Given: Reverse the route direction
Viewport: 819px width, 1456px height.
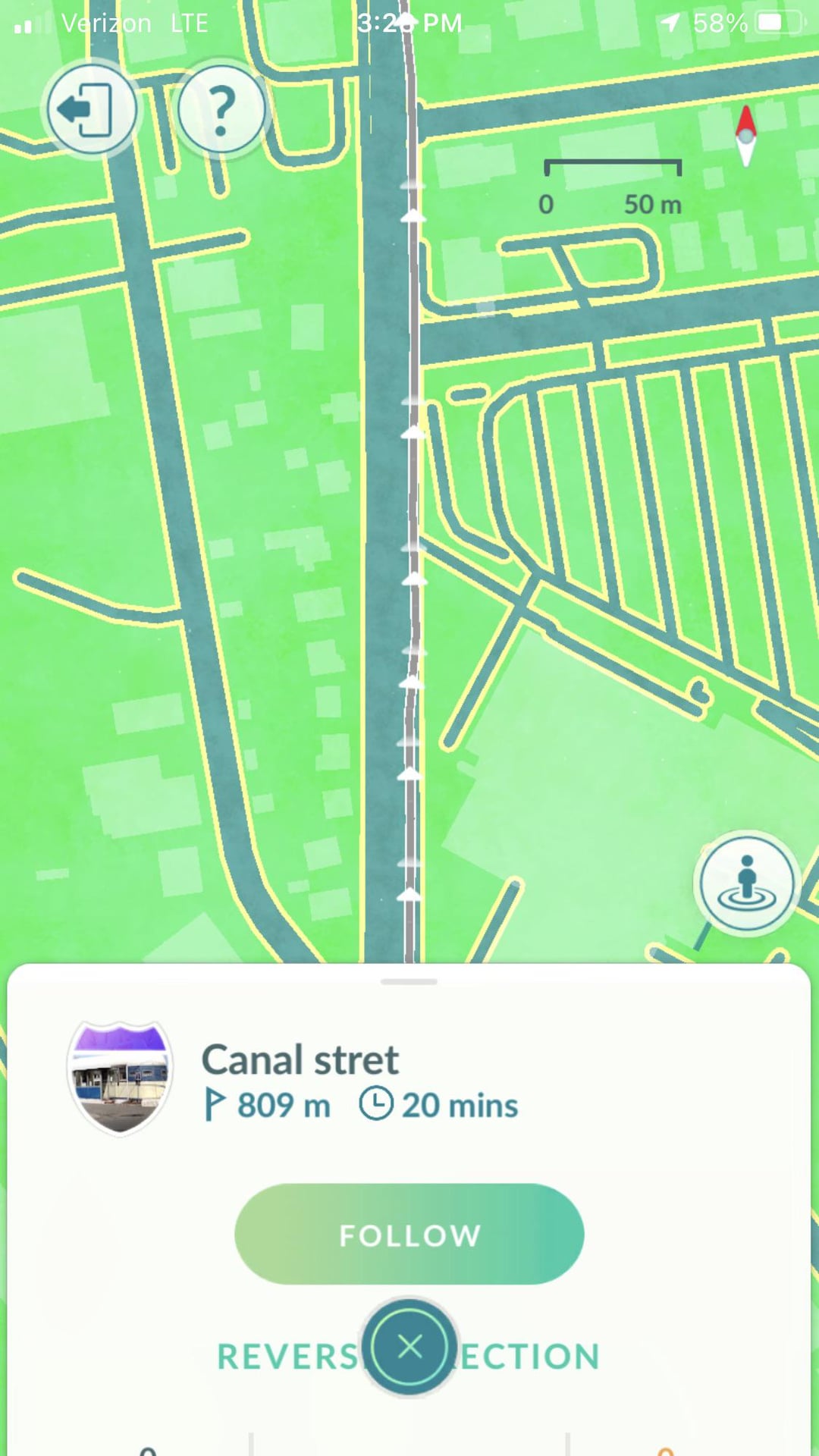Looking at the screenshot, I should click(409, 1356).
